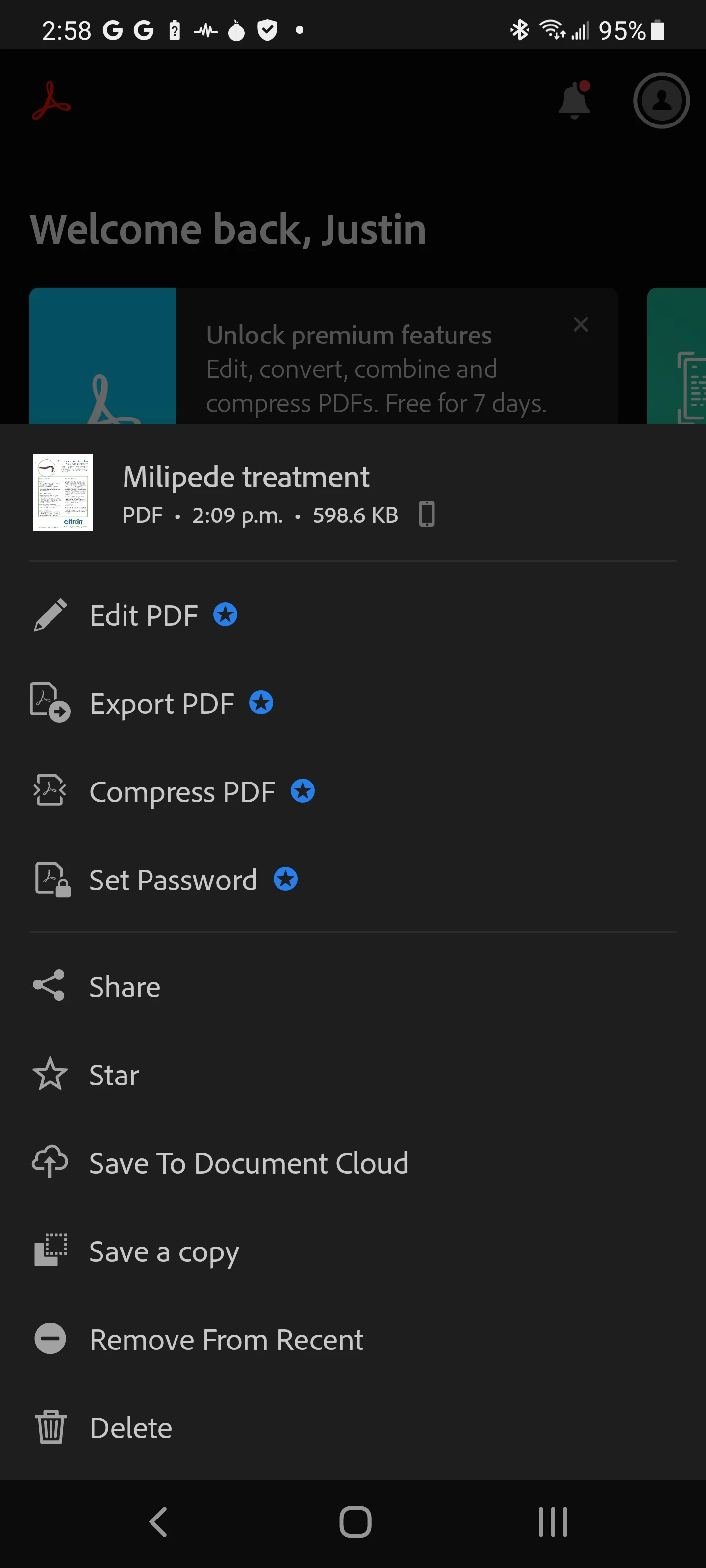Share the Milipede treatment file
This screenshot has width=706, height=1568.
click(x=124, y=987)
